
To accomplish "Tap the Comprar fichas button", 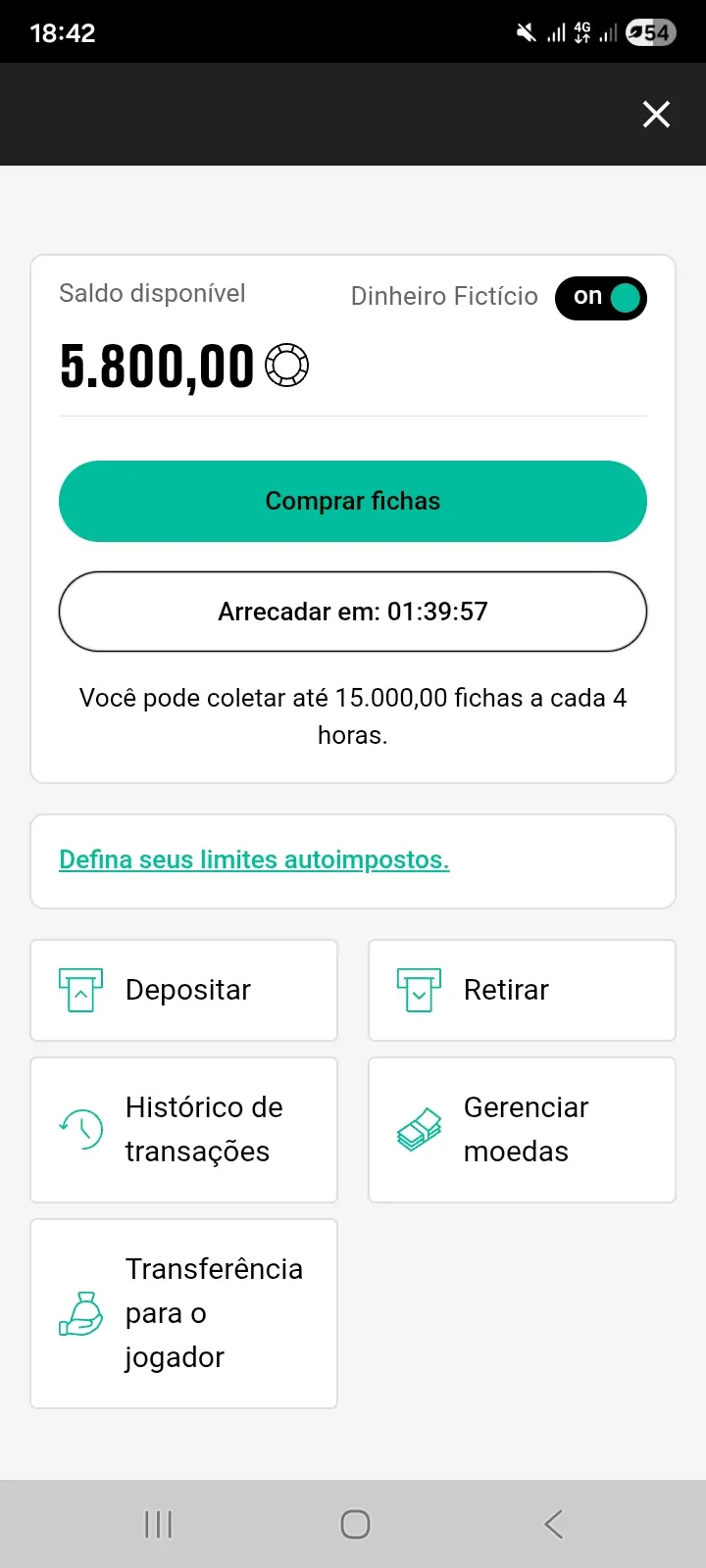I will (353, 501).
